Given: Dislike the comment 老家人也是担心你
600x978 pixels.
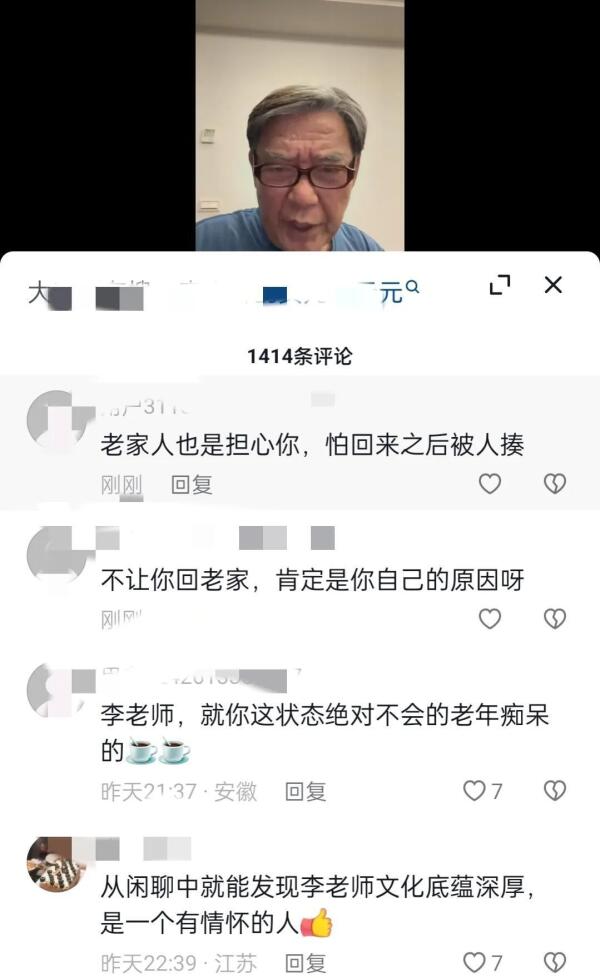Looking at the screenshot, I should (x=554, y=484).
